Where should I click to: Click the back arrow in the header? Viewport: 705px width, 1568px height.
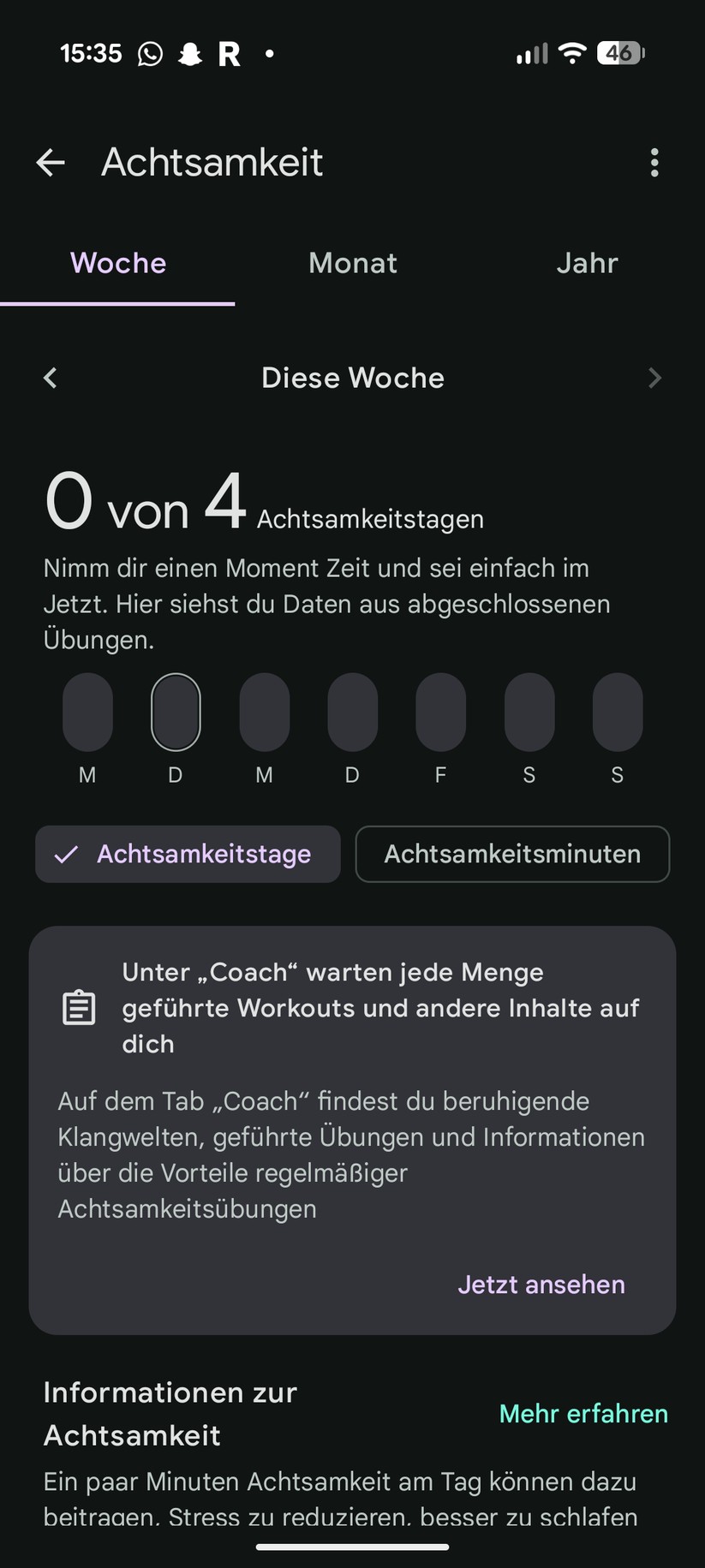point(50,162)
